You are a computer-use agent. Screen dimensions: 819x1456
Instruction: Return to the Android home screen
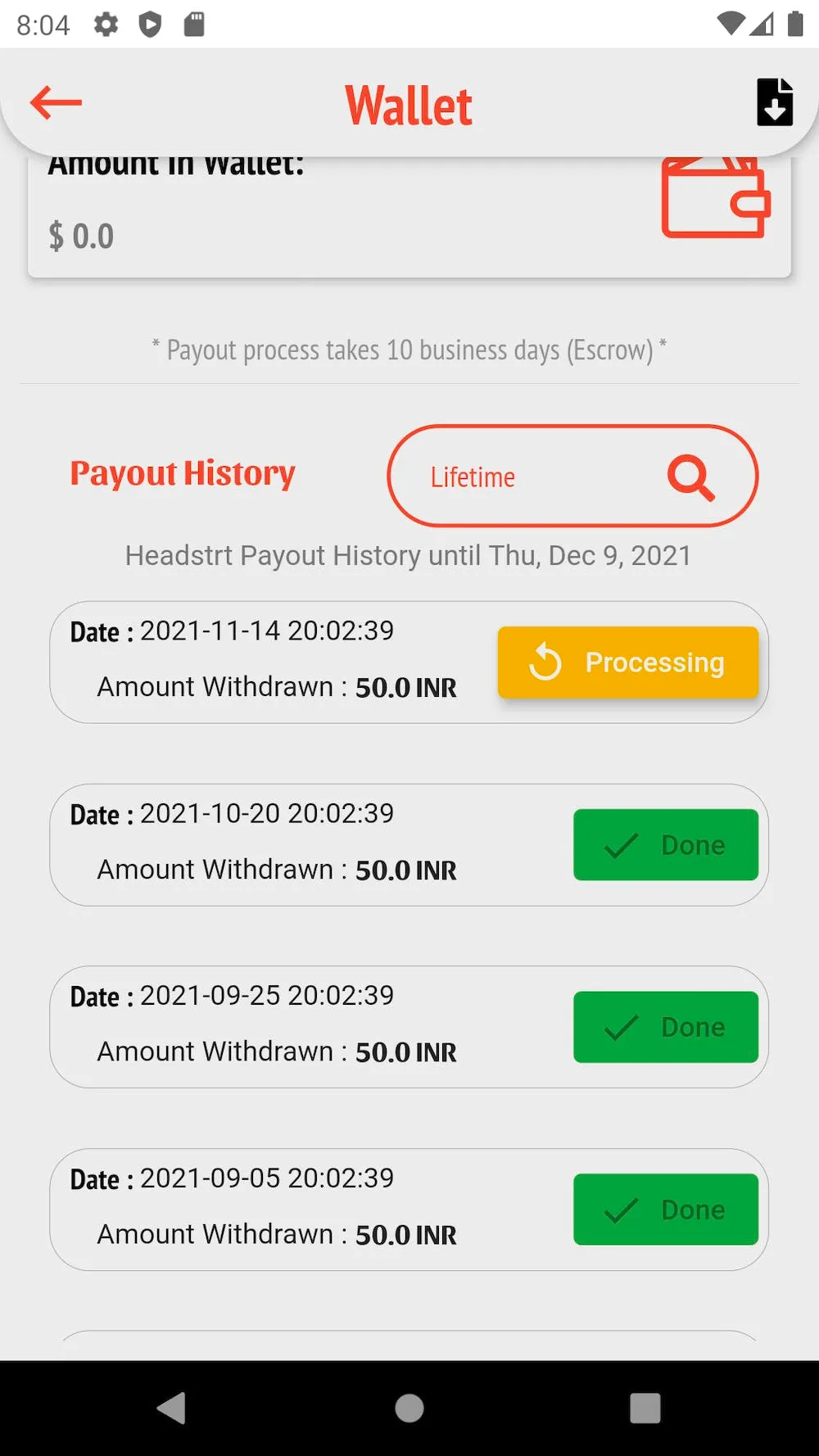[409, 1409]
